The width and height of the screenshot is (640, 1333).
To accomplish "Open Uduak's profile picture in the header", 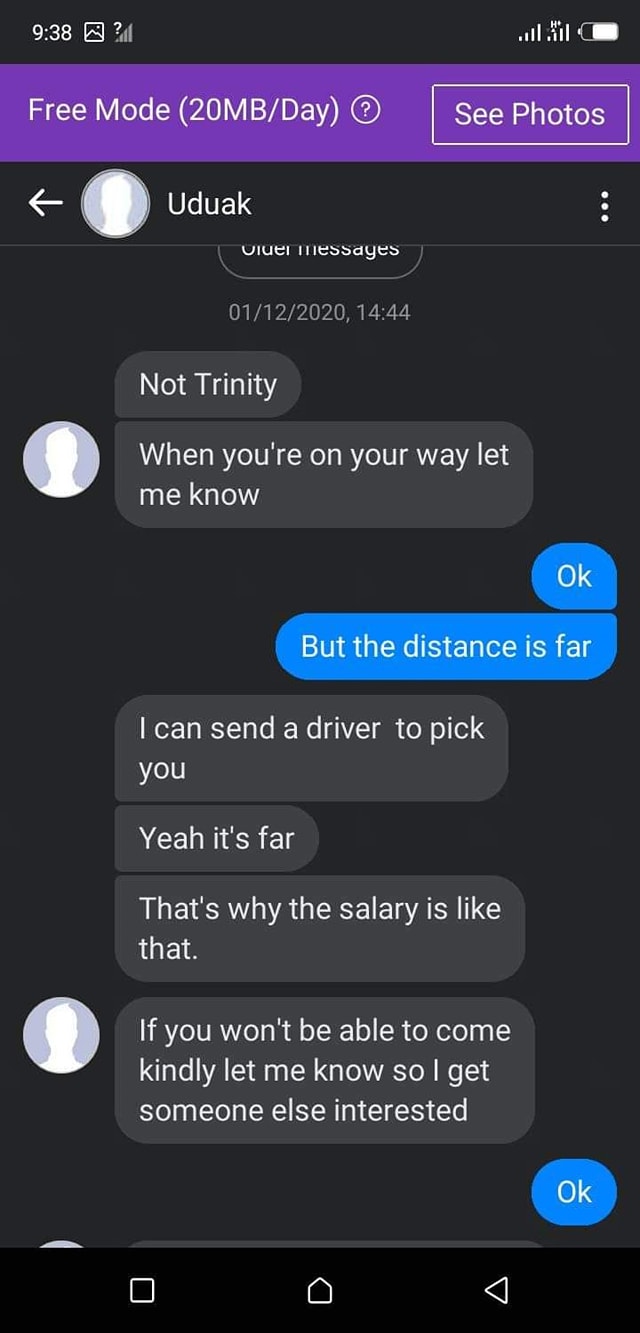I will tap(116, 204).
